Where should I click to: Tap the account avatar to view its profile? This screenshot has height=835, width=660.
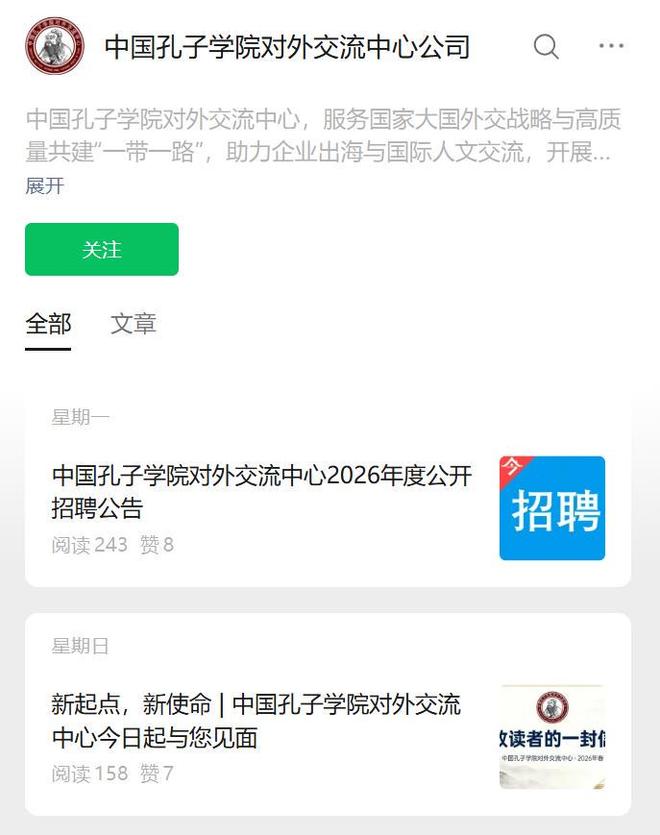point(55,46)
